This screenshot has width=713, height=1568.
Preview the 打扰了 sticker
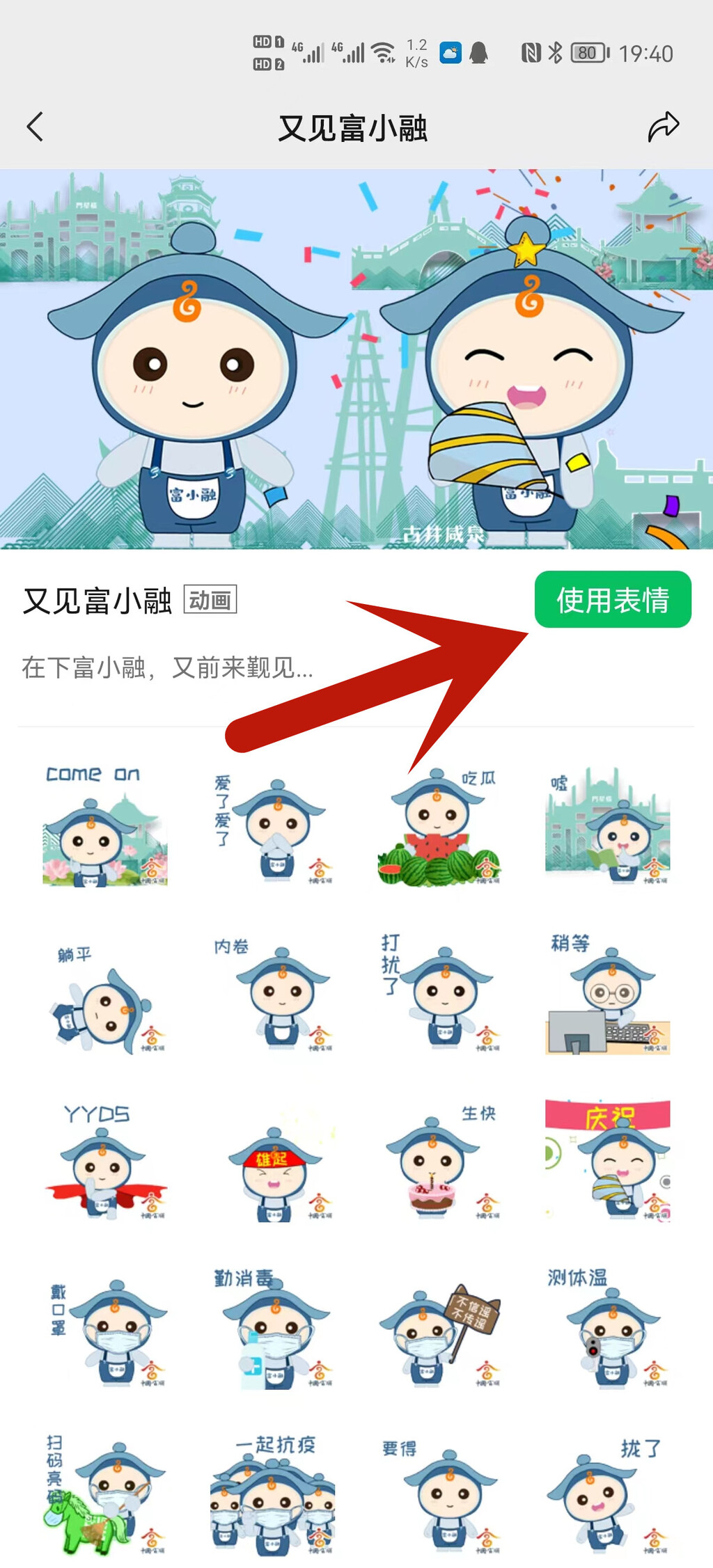pyautogui.click(x=439, y=997)
